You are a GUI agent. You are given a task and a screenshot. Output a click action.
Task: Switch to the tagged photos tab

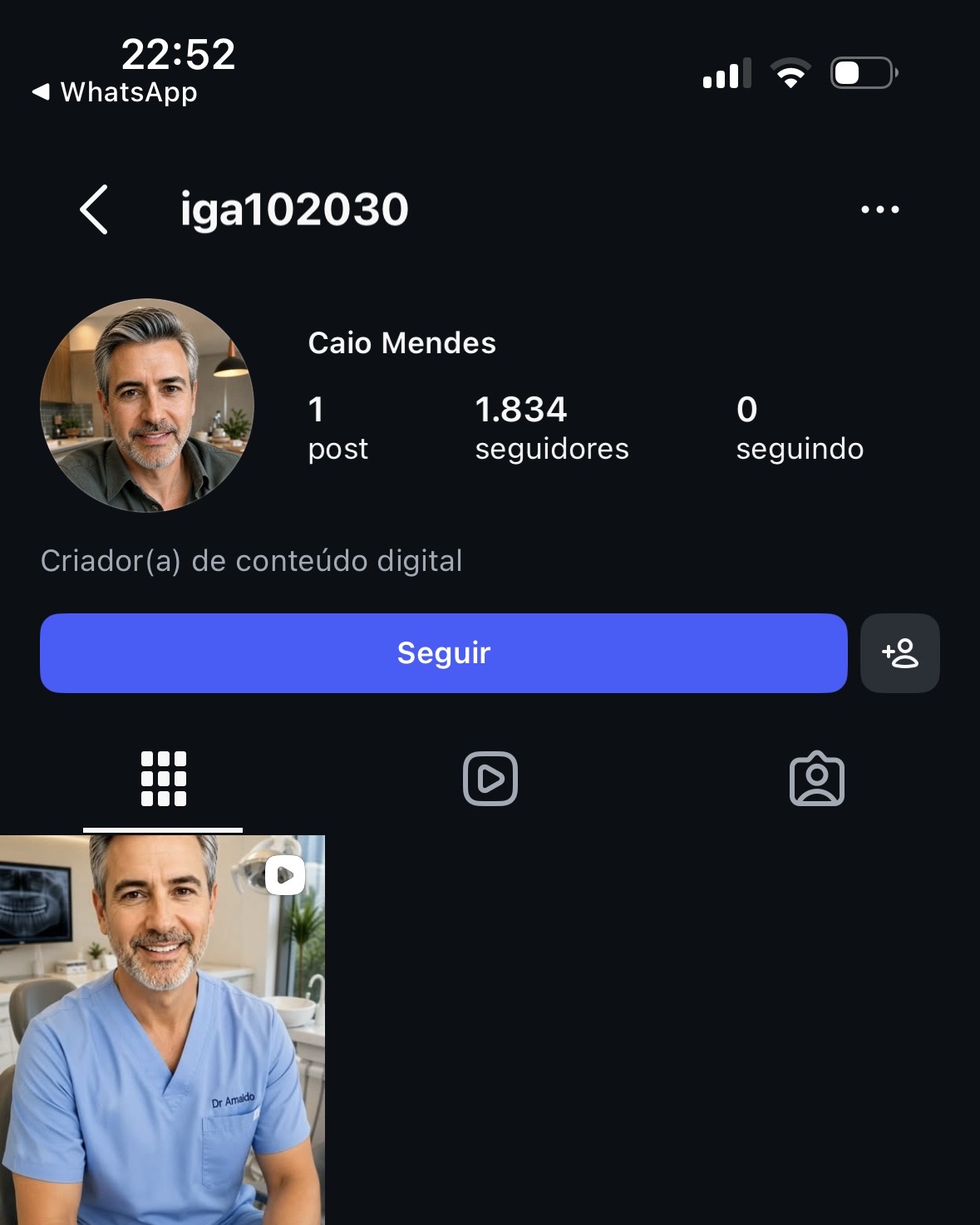click(x=817, y=779)
